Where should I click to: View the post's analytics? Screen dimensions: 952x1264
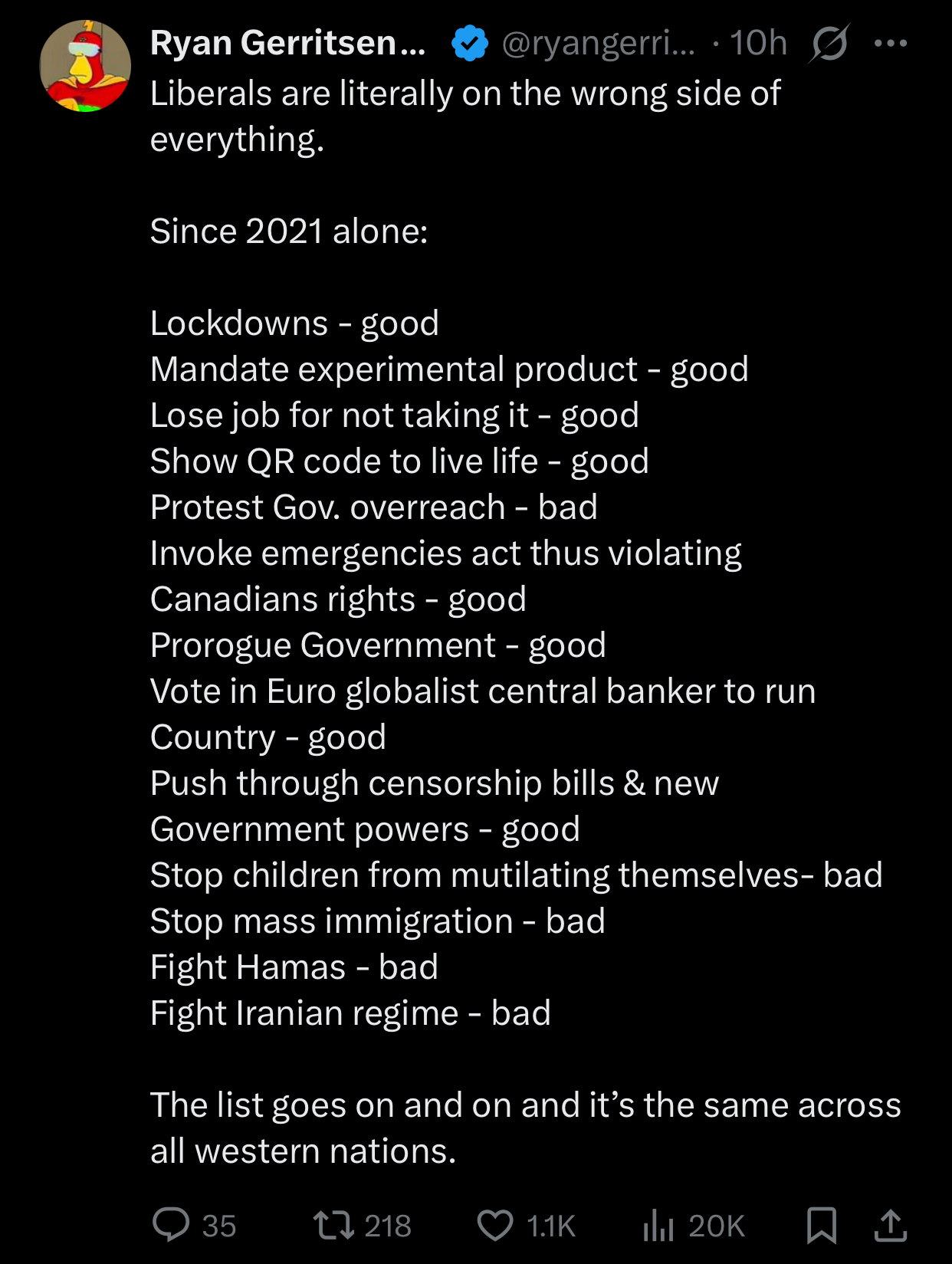tap(658, 1224)
